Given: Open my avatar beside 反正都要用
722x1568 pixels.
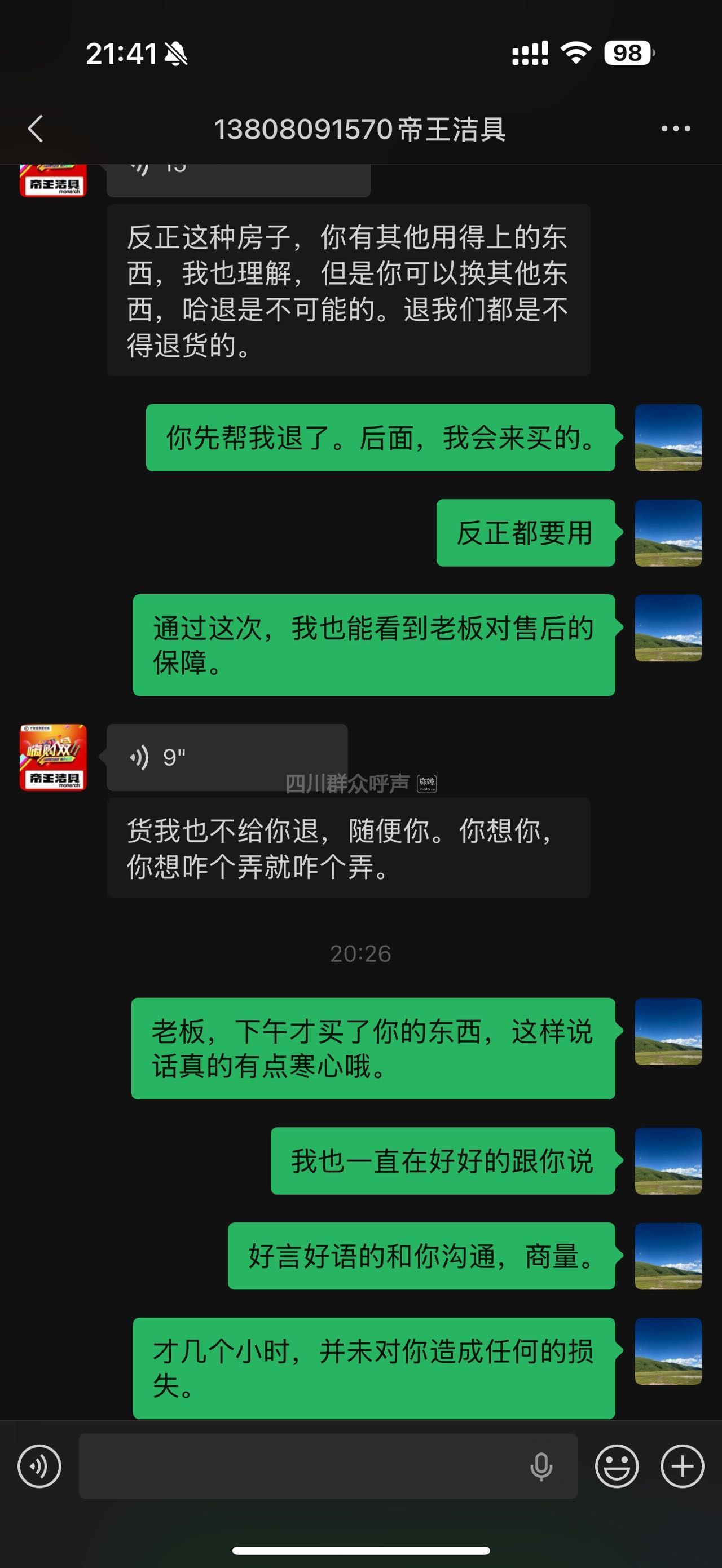Looking at the screenshot, I should click(668, 533).
